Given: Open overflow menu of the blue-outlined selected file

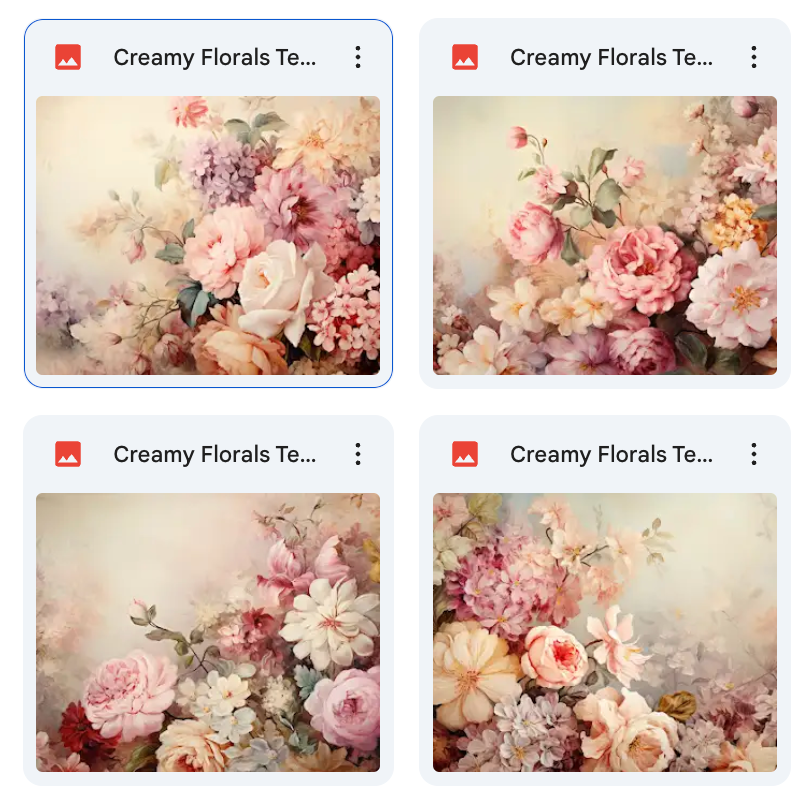Looking at the screenshot, I should coord(357,57).
